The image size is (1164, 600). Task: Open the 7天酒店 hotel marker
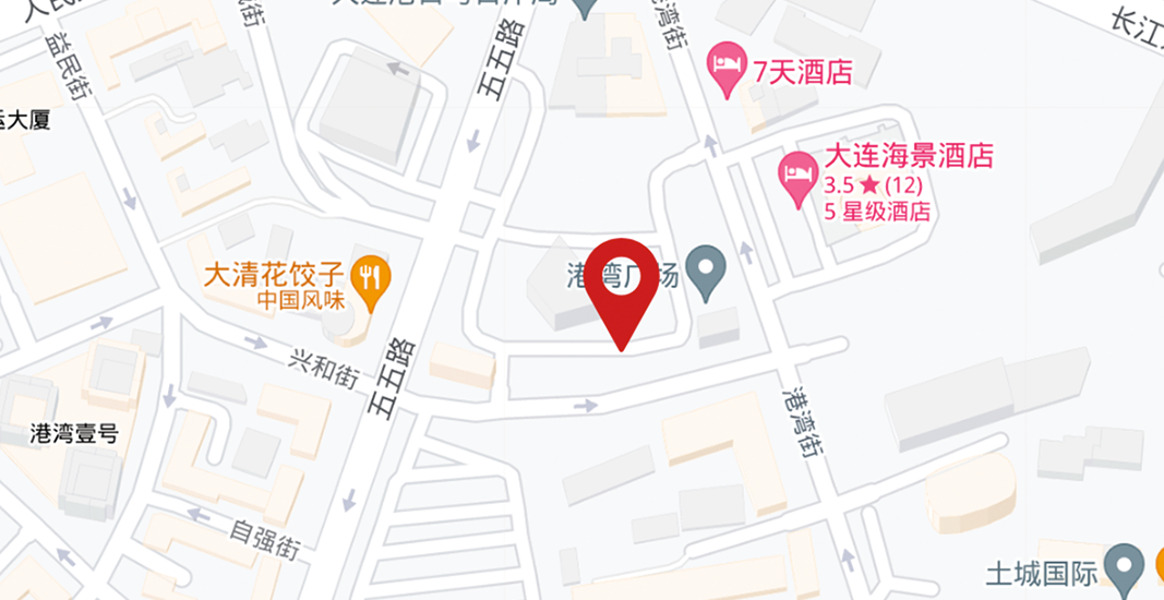(x=727, y=71)
